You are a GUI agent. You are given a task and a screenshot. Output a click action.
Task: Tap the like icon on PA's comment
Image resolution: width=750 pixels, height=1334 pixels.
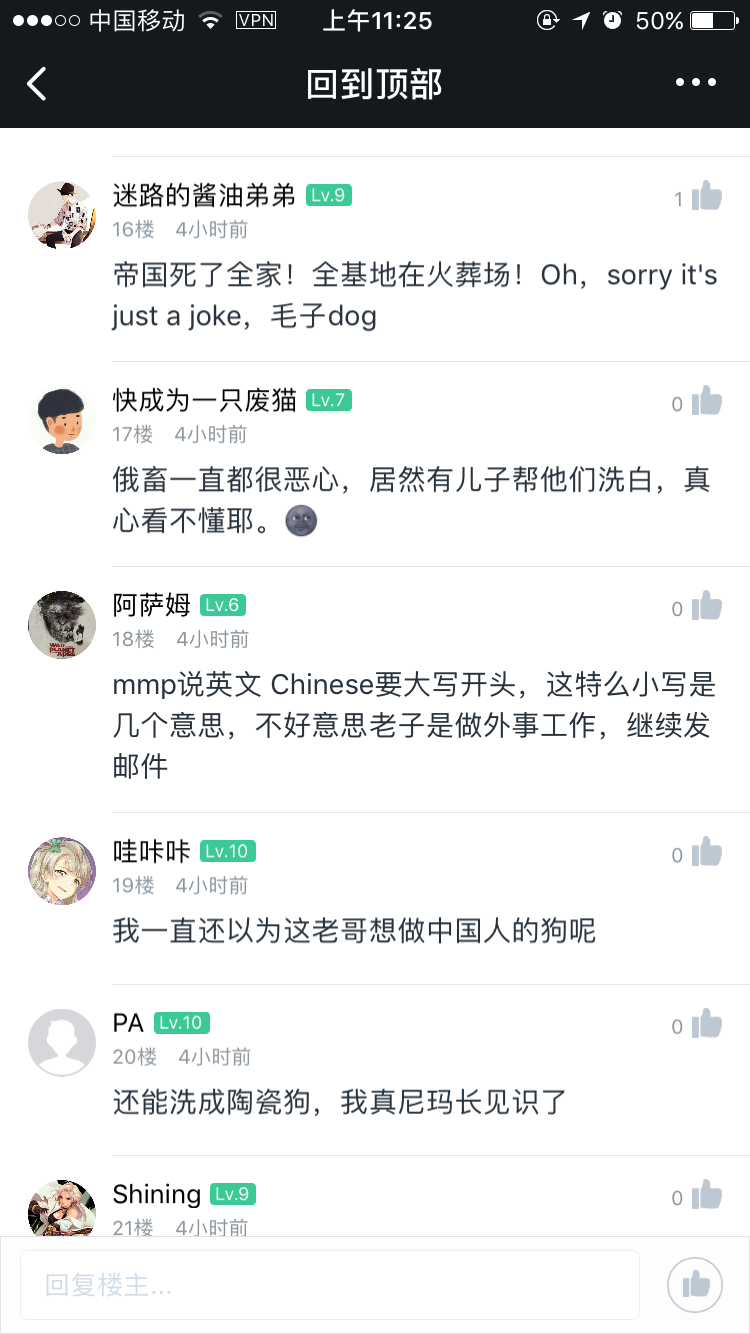coord(706,1024)
